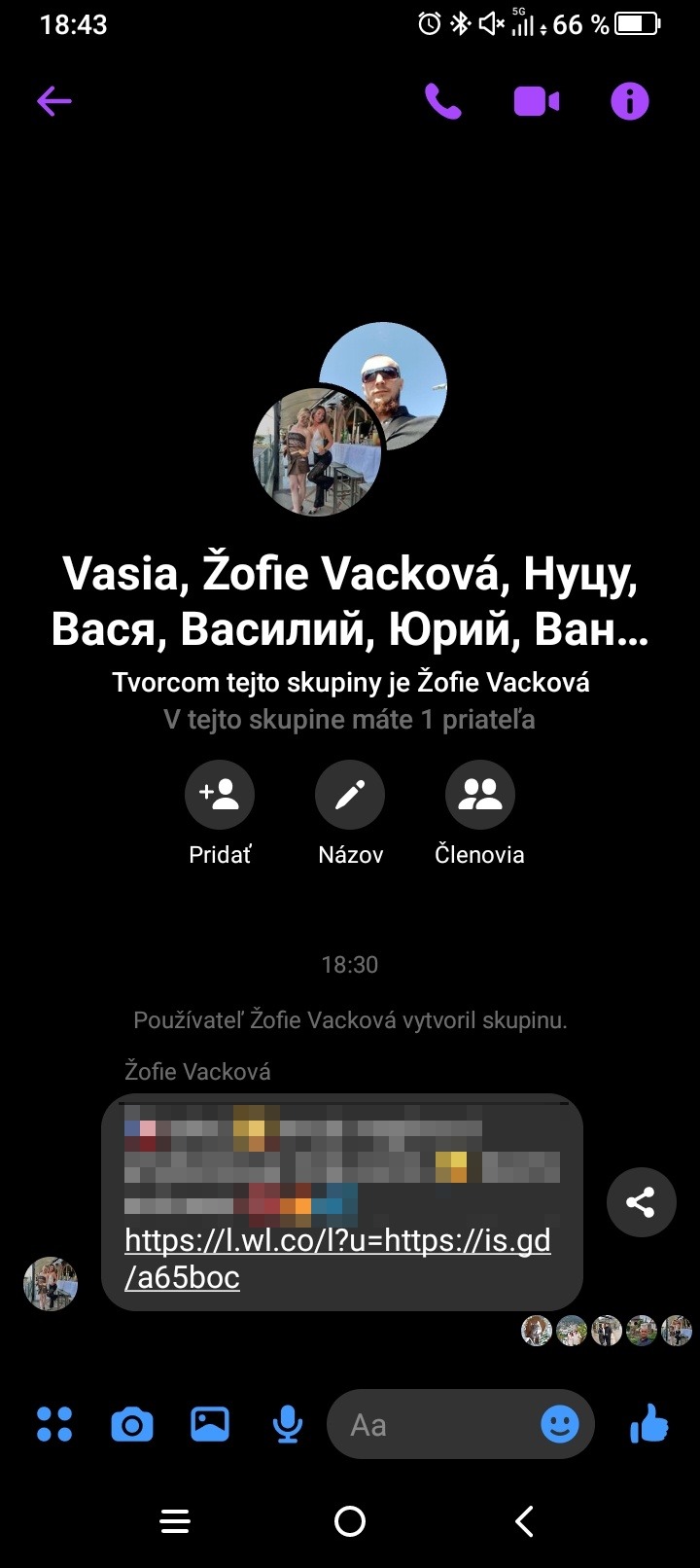Image resolution: width=700 pixels, height=1568 pixels.
Task: Open the gallery image picker
Action: coord(210,1425)
